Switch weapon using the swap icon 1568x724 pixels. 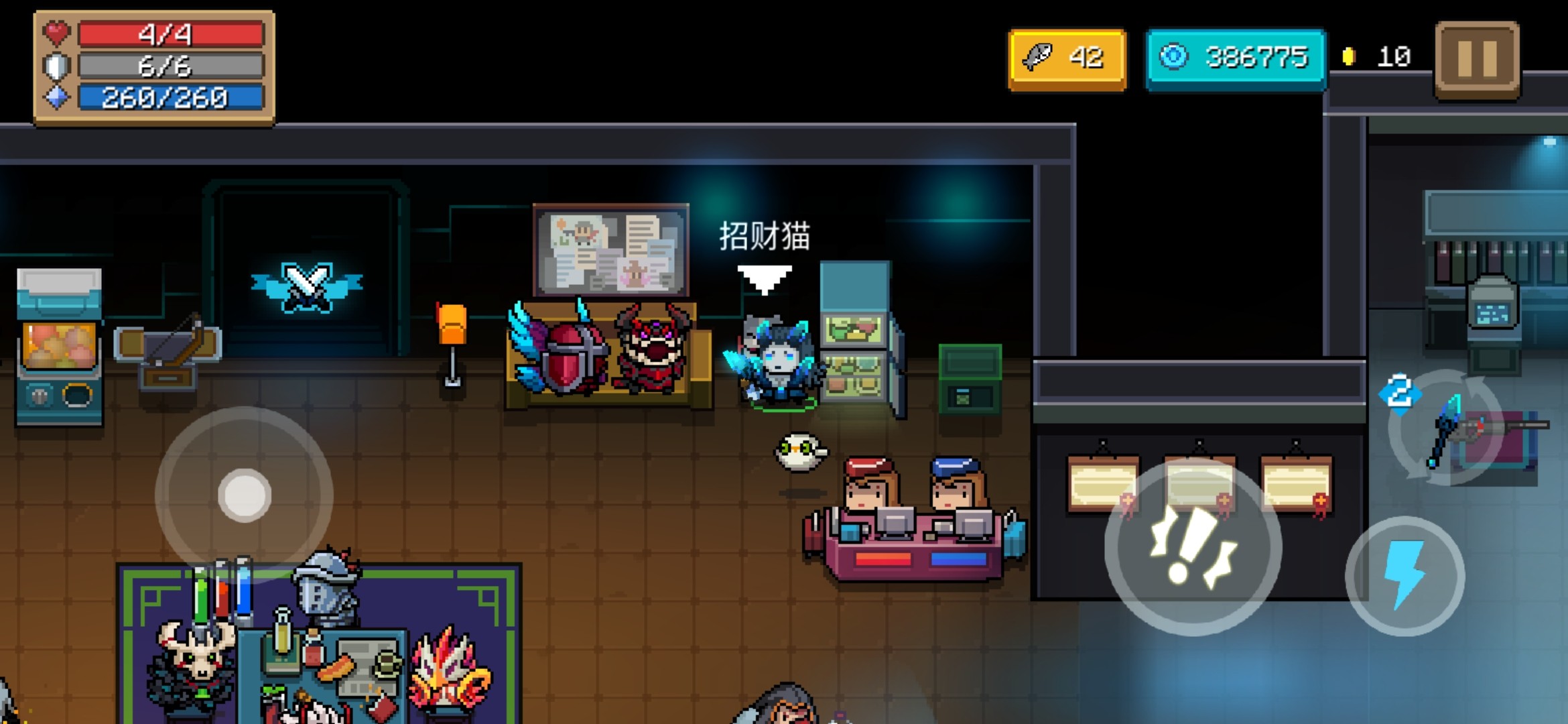1447,426
